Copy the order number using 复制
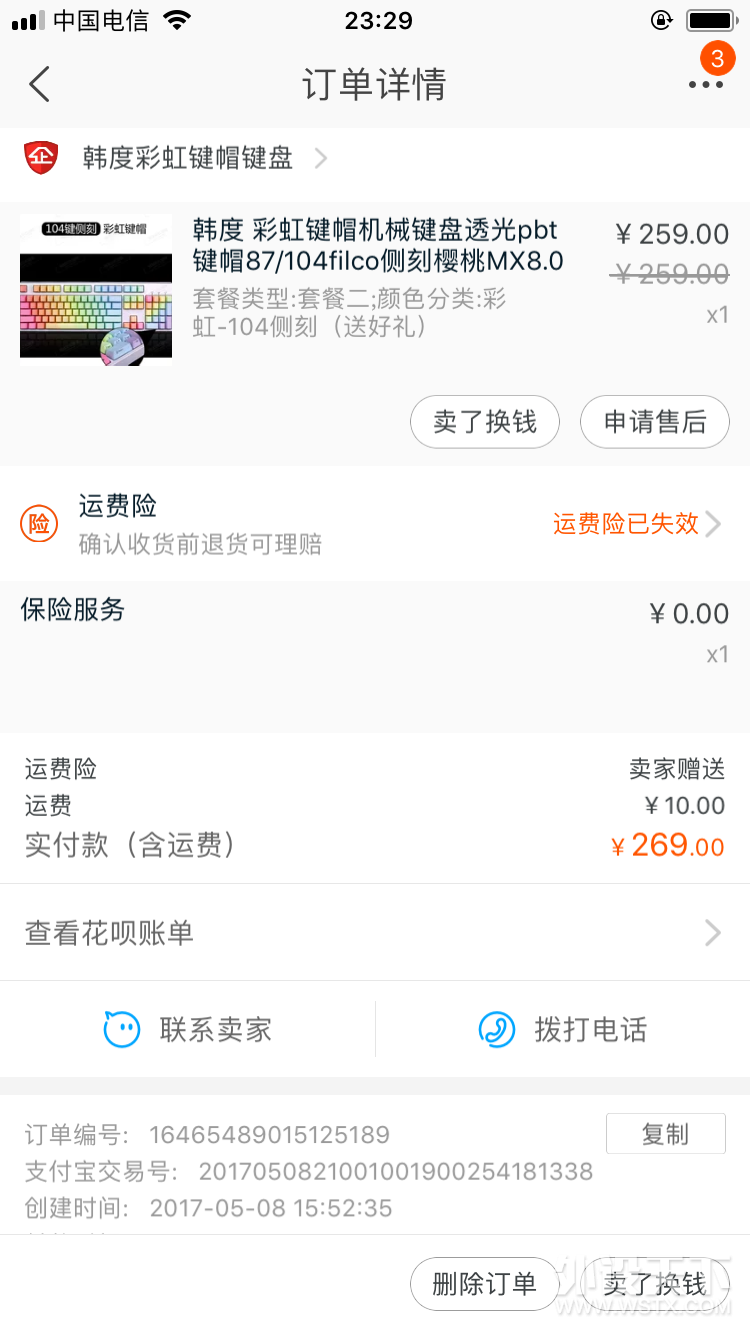The height and width of the screenshot is (1334, 750). click(665, 1133)
